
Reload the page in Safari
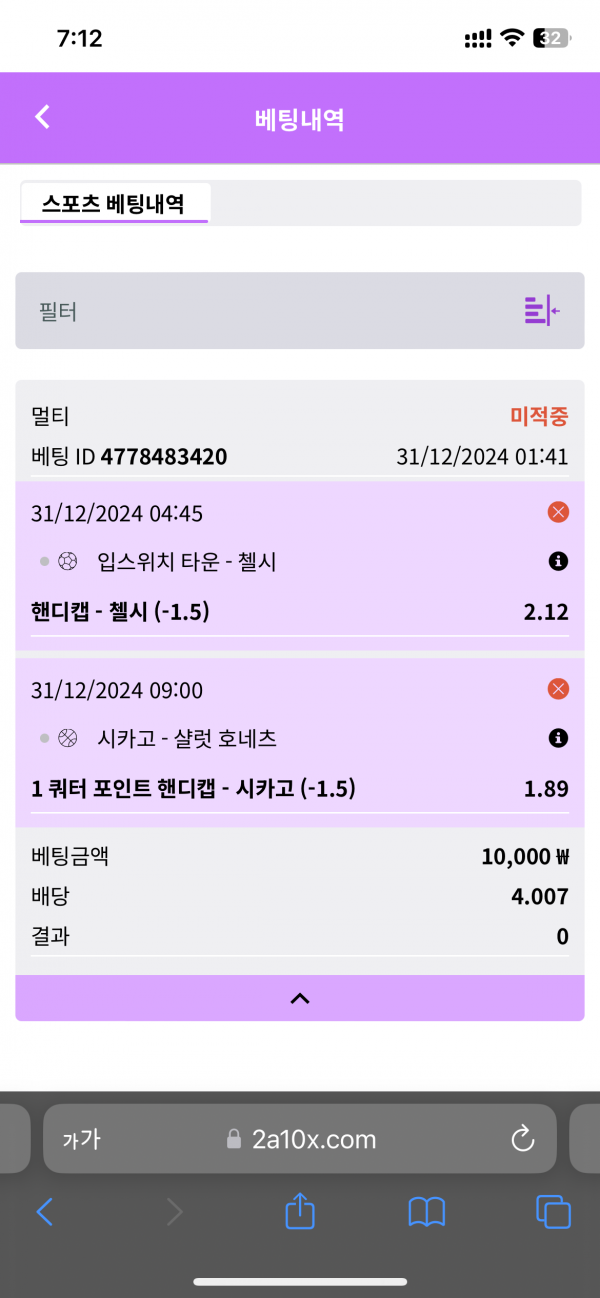(521, 1138)
